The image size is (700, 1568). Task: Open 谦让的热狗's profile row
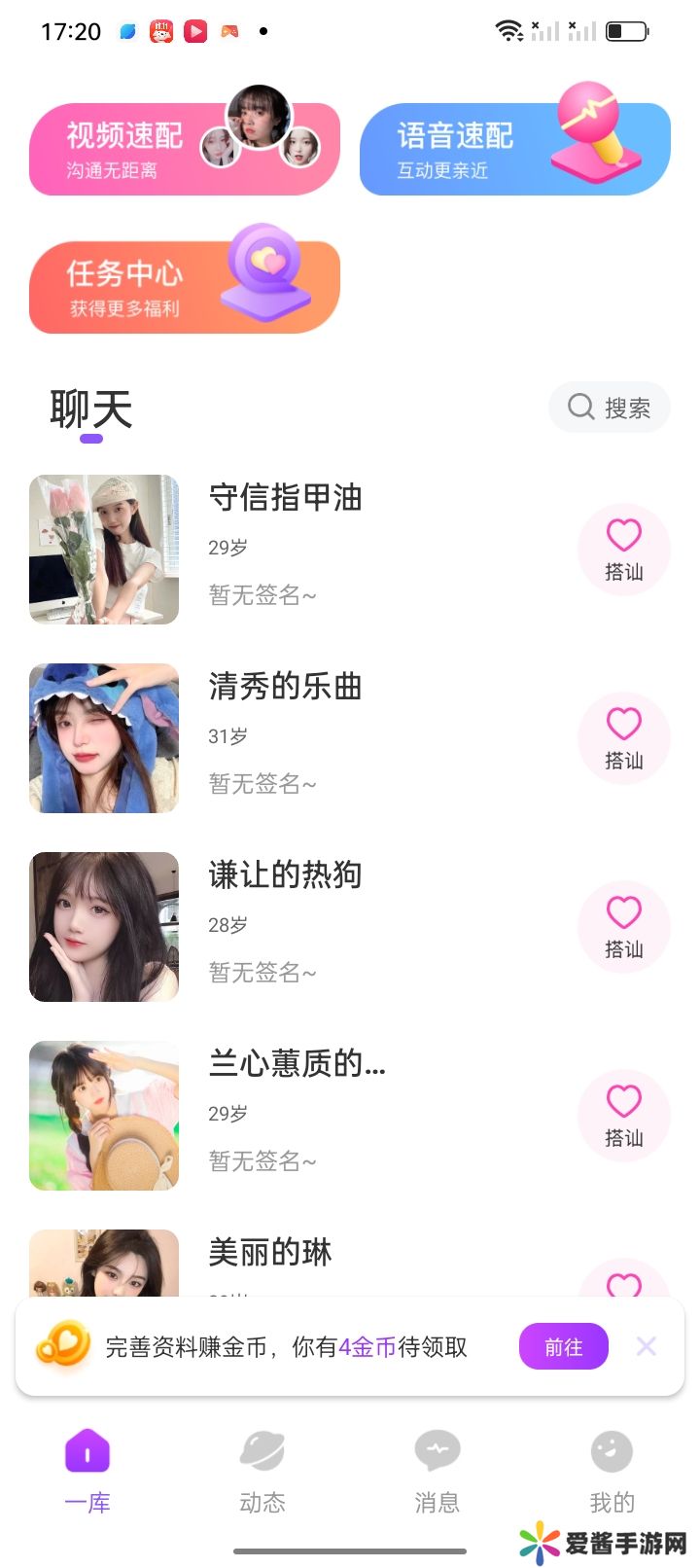[369, 924]
